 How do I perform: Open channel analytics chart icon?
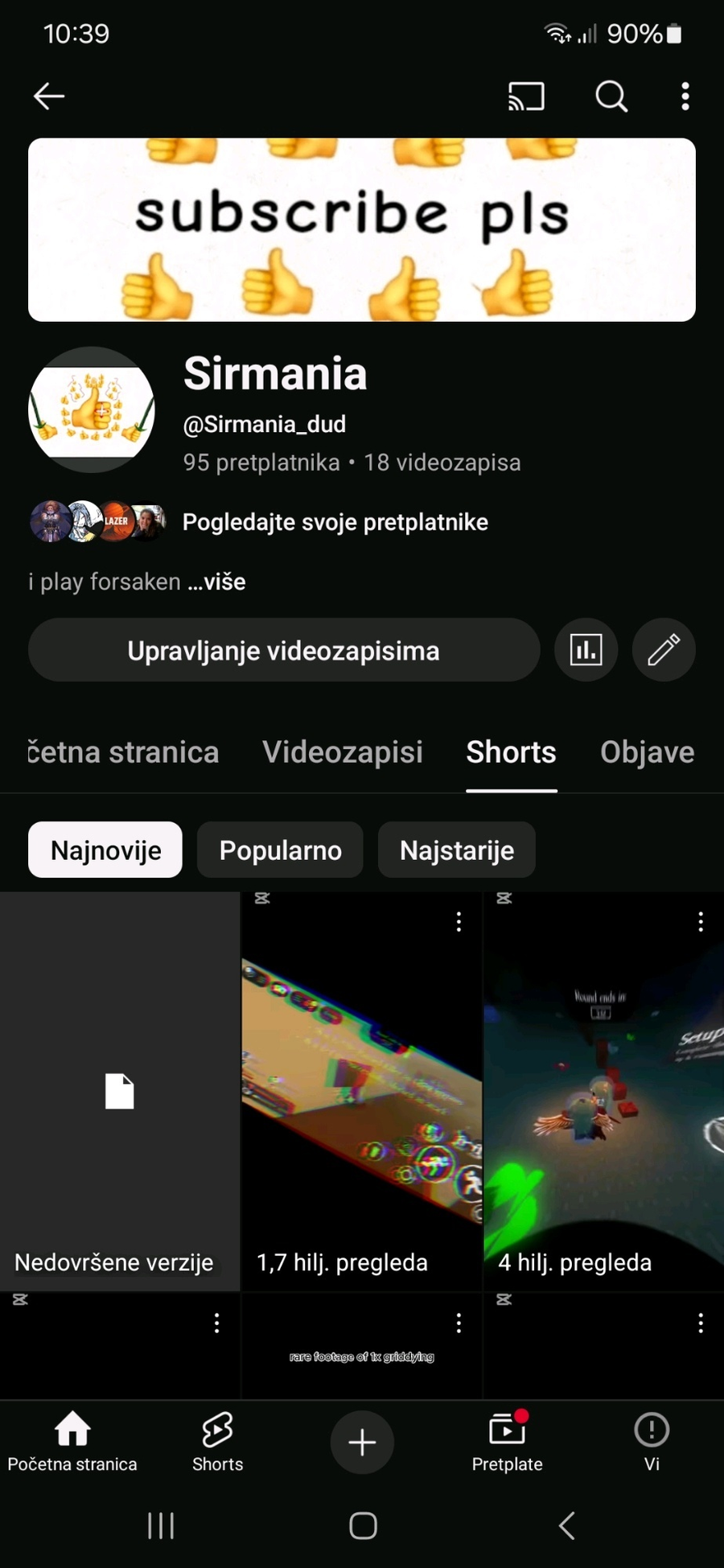586,650
